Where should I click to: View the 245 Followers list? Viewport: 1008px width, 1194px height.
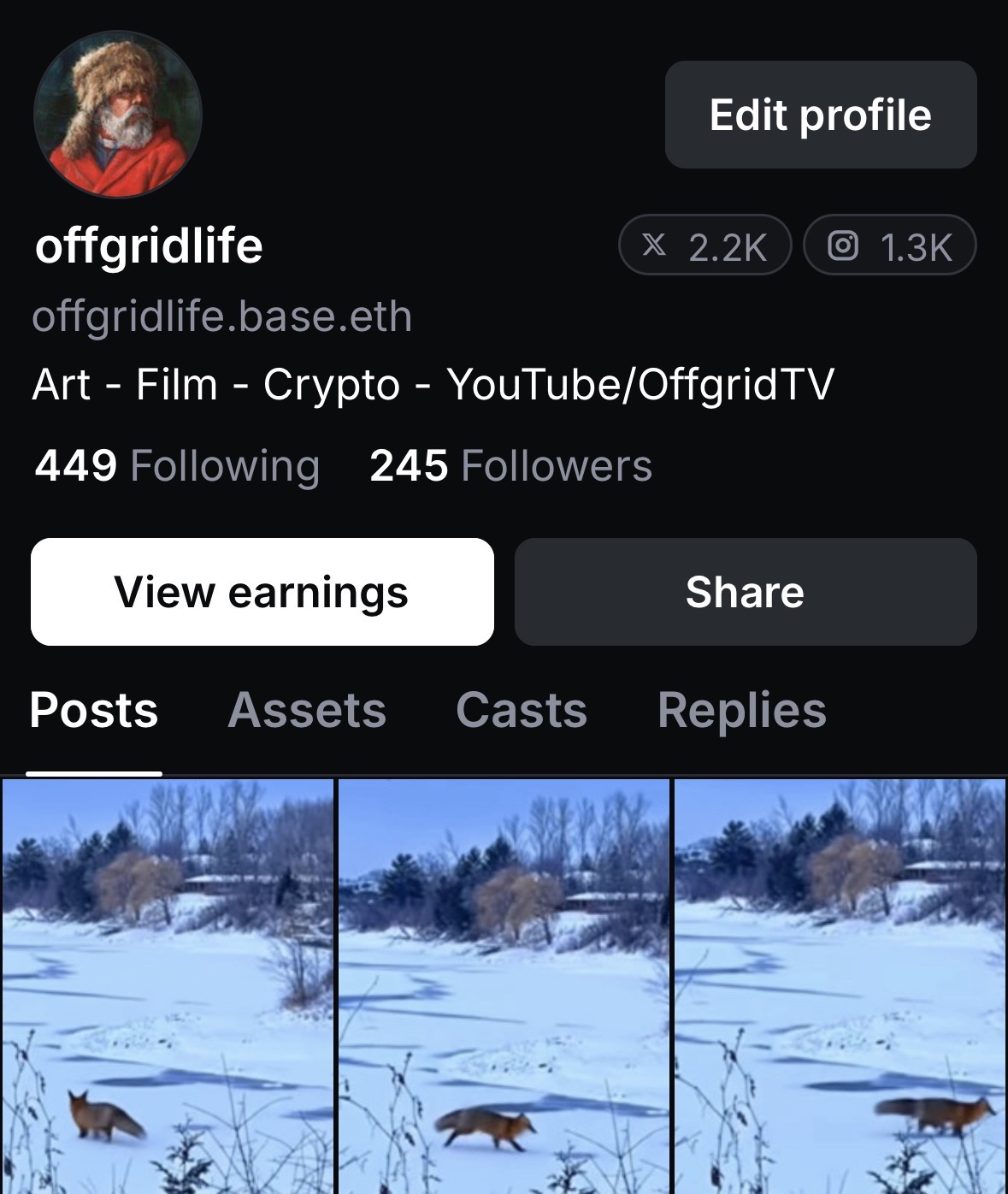(x=510, y=466)
